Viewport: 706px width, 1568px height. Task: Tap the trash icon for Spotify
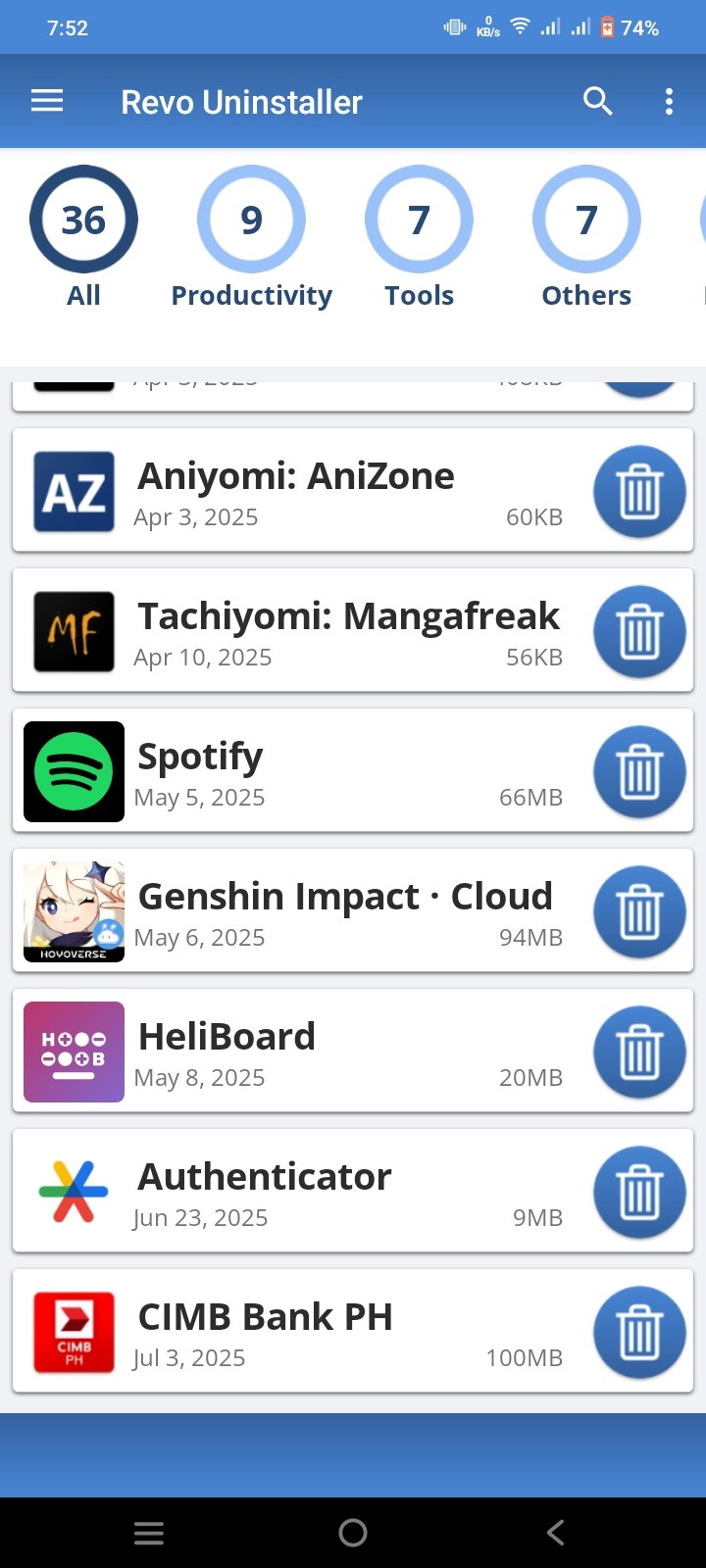(639, 772)
